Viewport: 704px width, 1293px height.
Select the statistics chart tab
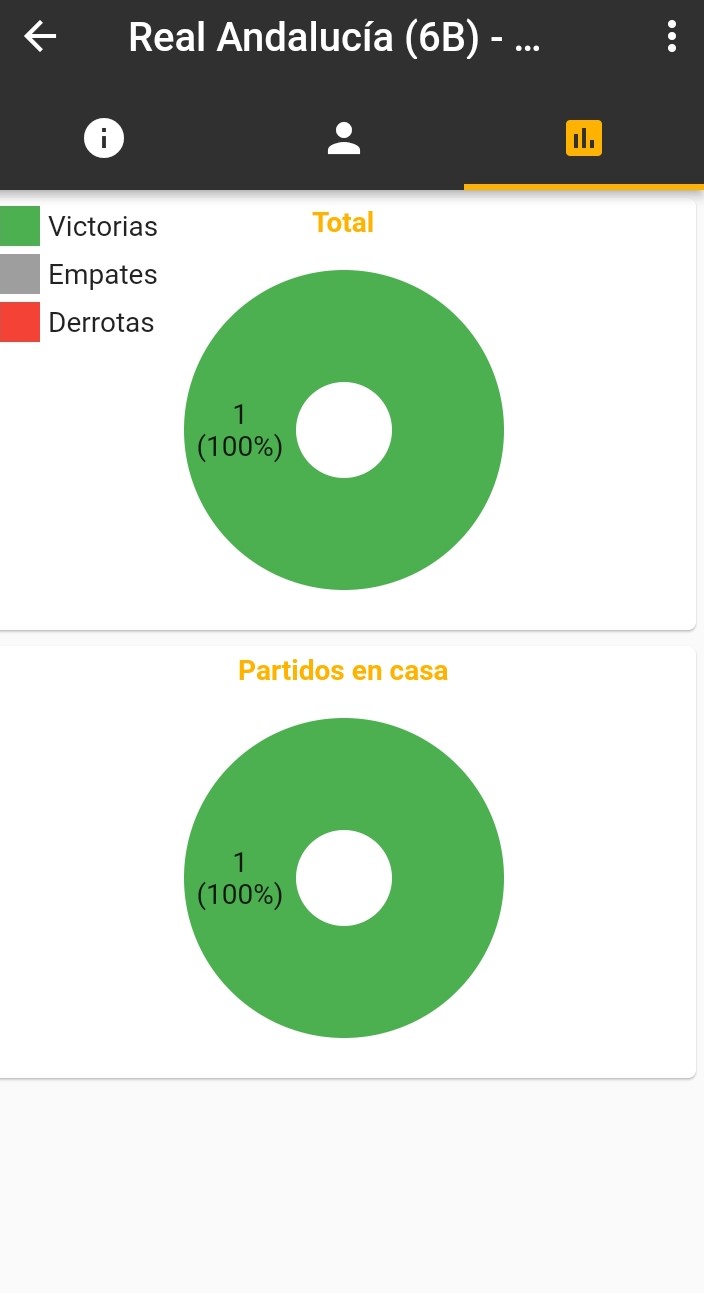click(584, 138)
